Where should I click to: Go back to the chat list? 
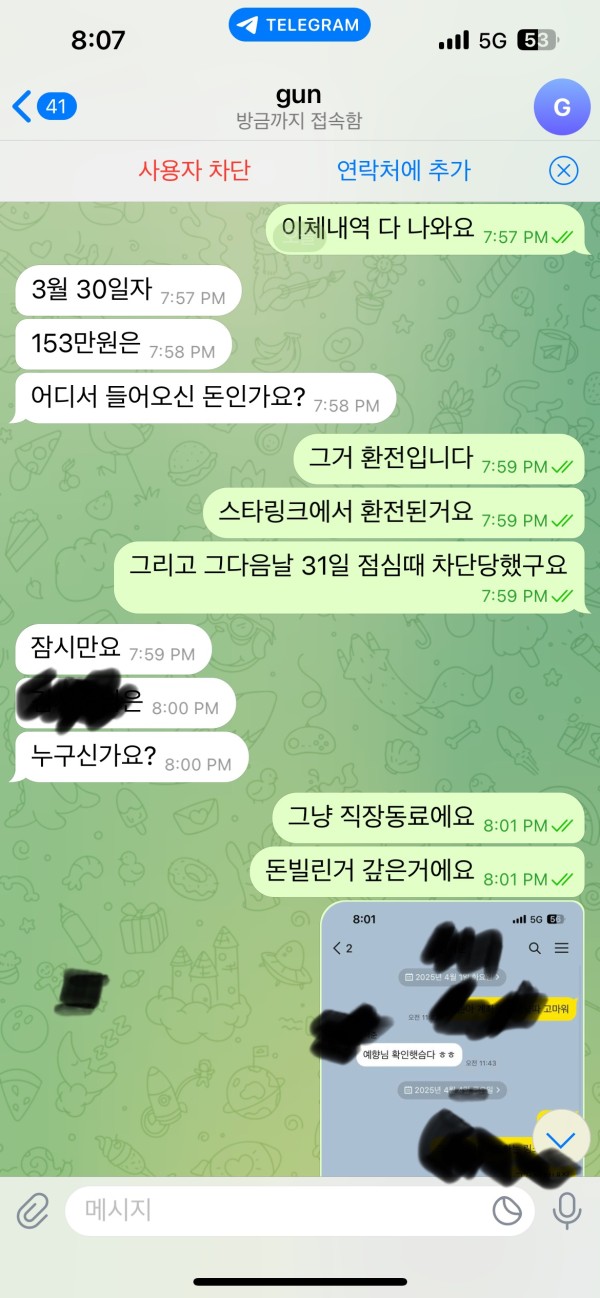point(42,106)
